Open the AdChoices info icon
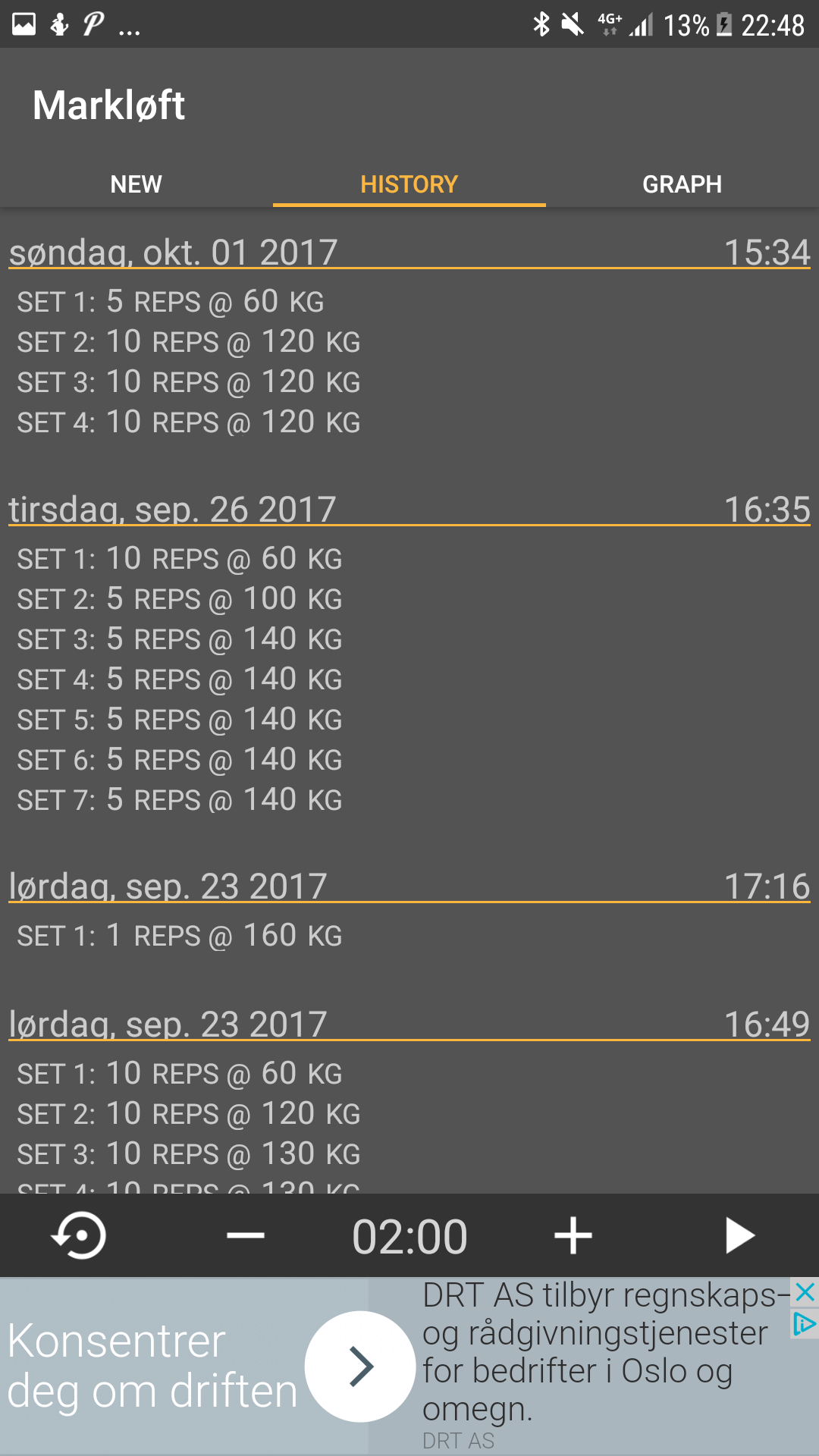 [x=805, y=1324]
